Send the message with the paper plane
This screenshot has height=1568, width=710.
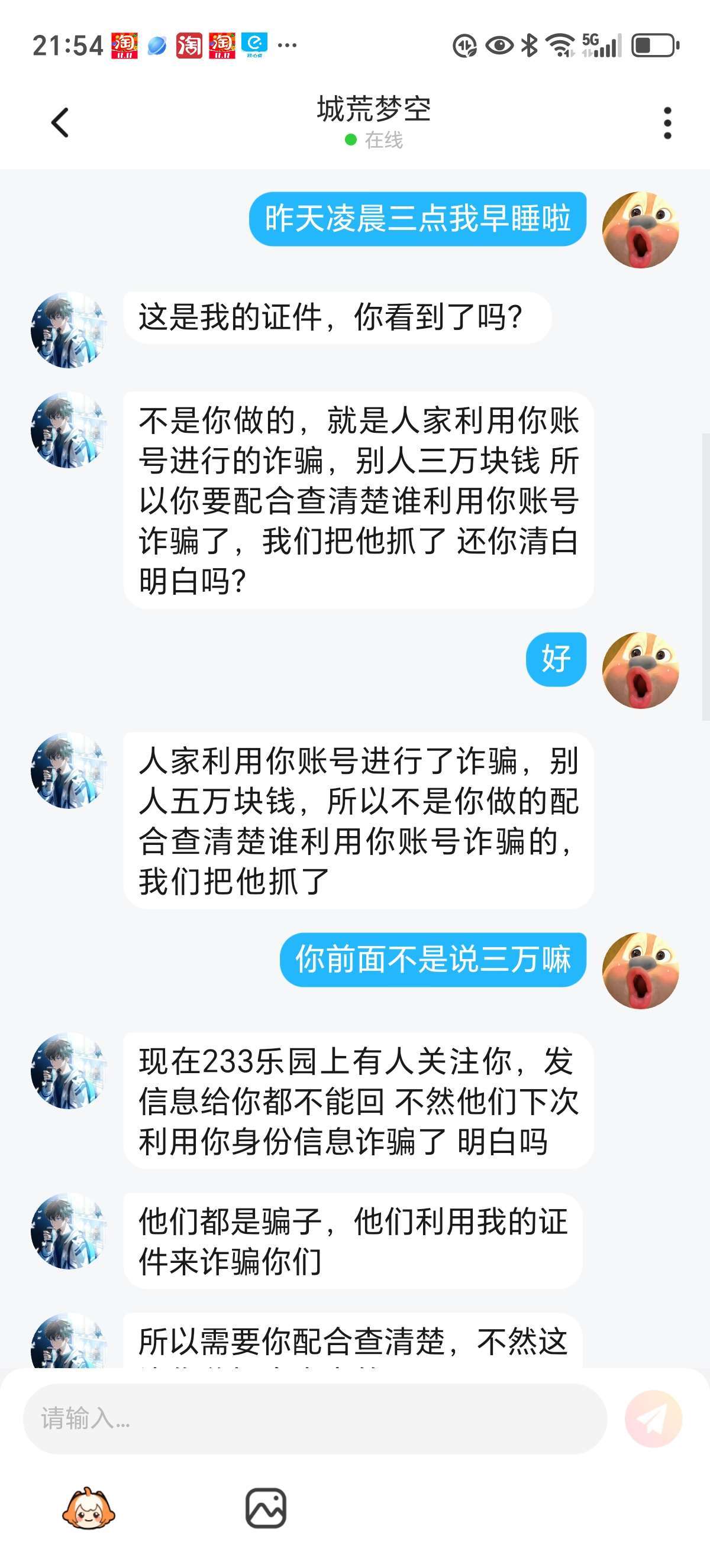[x=653, y=1419]
